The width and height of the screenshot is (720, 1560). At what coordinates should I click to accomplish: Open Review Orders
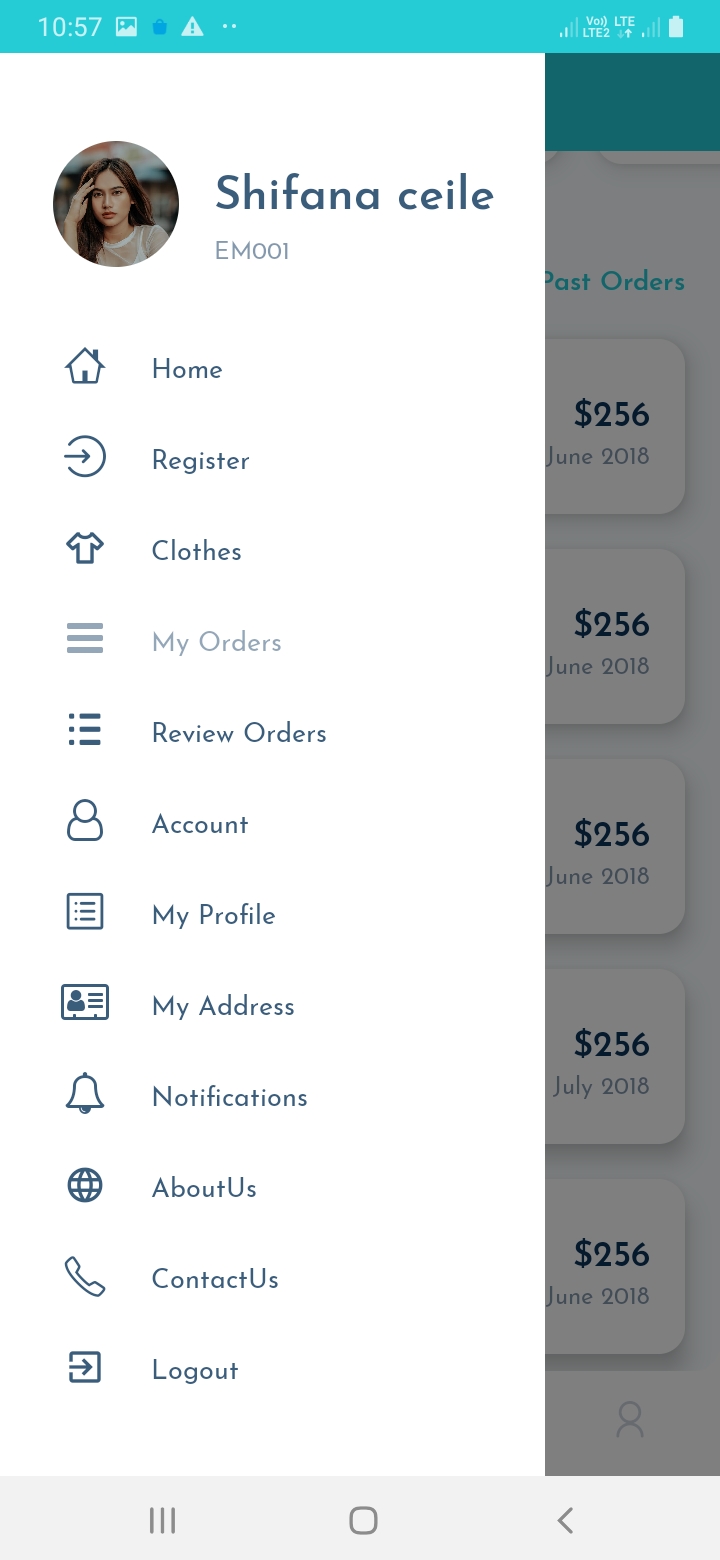pos(239,733)
